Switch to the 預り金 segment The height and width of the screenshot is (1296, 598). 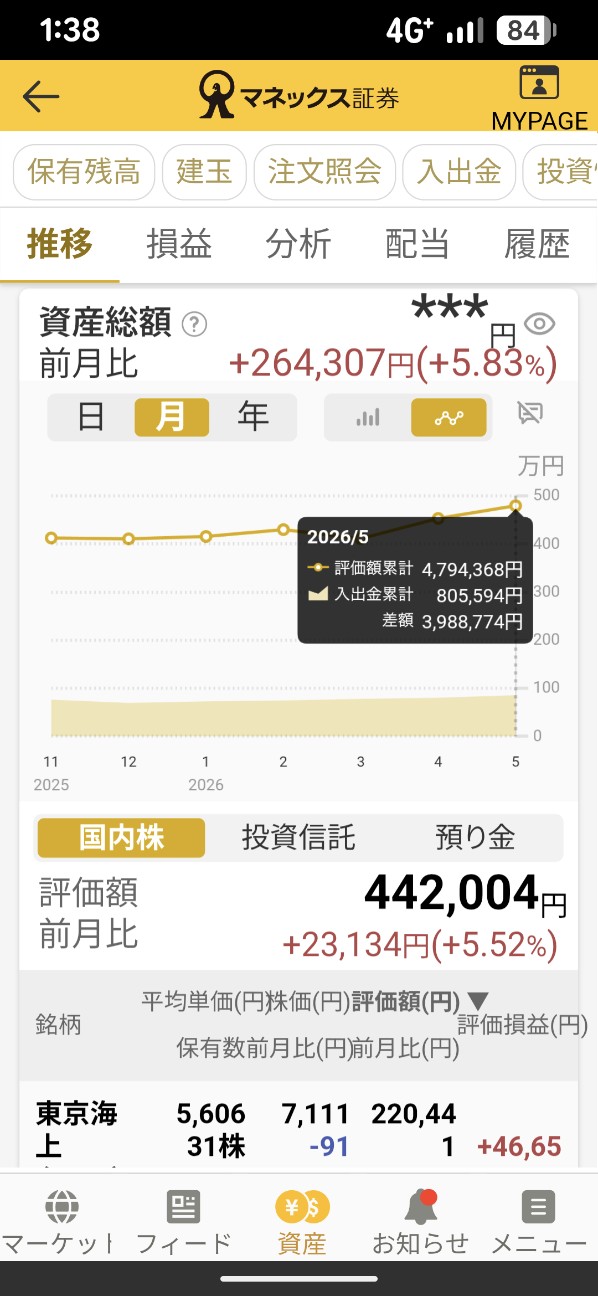point(475,838)
